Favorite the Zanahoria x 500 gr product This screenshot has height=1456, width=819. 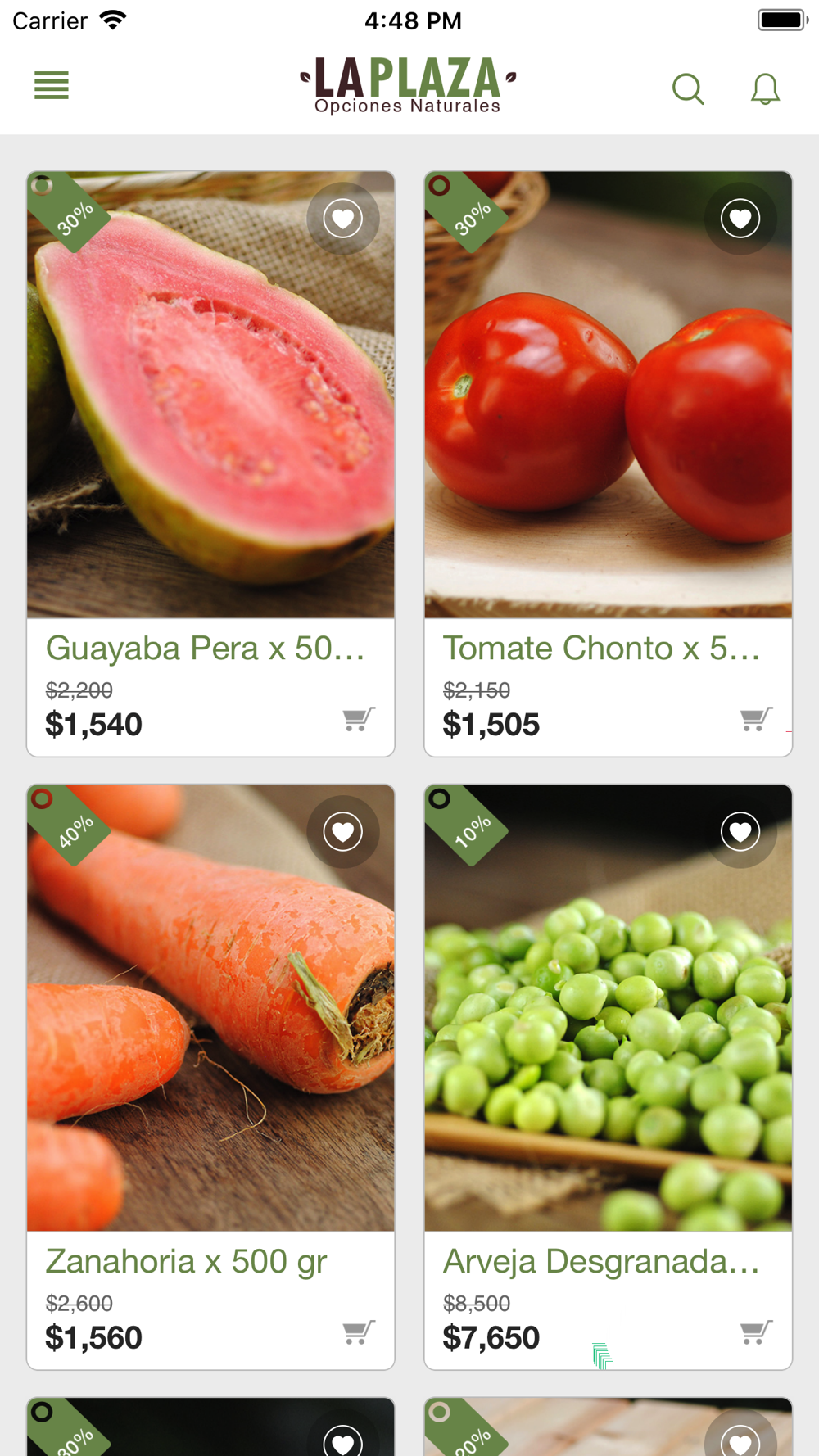click(342, 832)
